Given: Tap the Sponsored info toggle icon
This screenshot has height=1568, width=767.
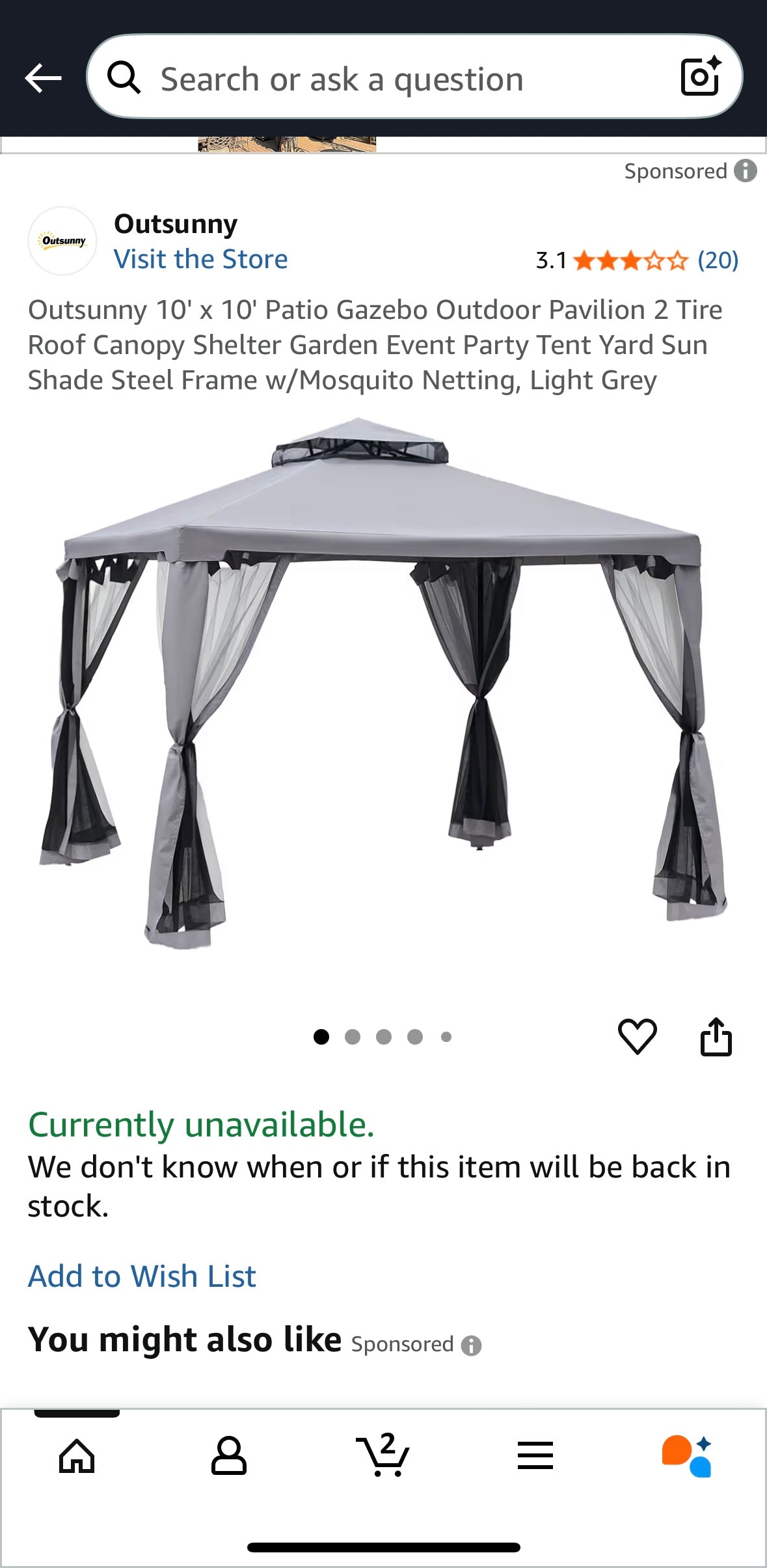Looking at the screenshot, I should click(x=746, y=171).
